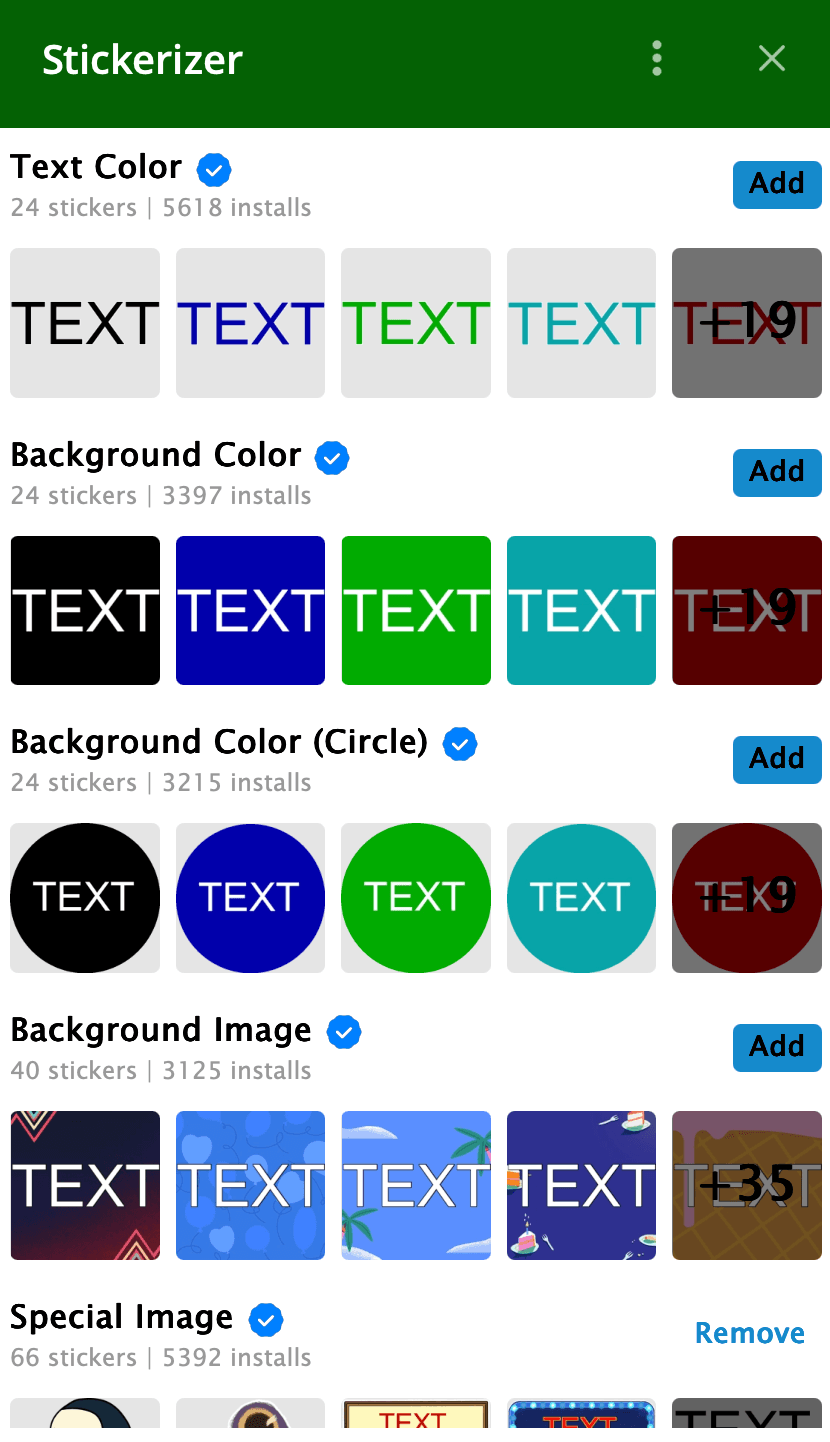Show 19 more Text Color stickers
830x1442 pixels.
746,323
